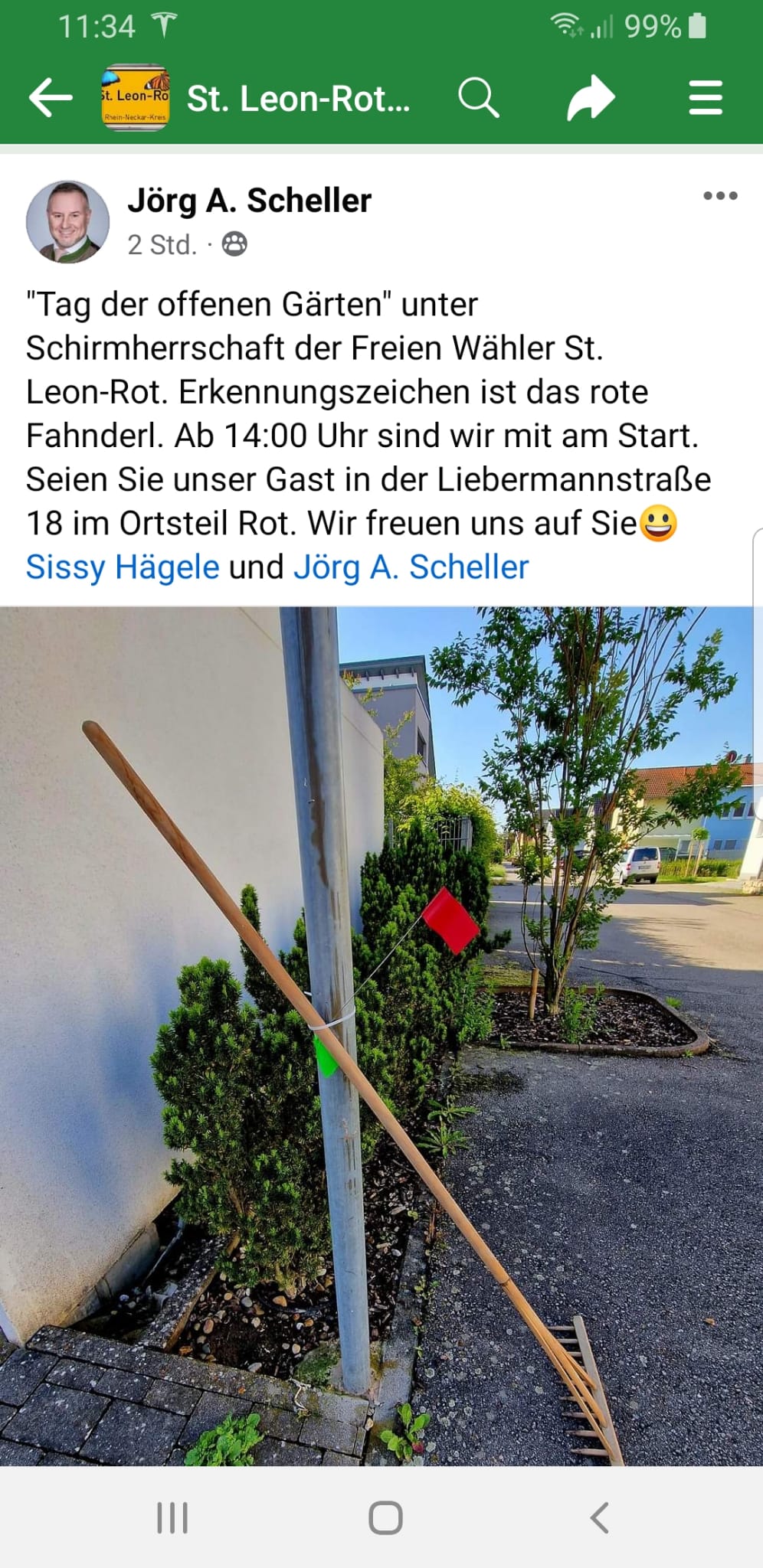Open Jörg A. Scheller's profile picture
Screen dimensions: 763x1568
[x=67, y=222]
